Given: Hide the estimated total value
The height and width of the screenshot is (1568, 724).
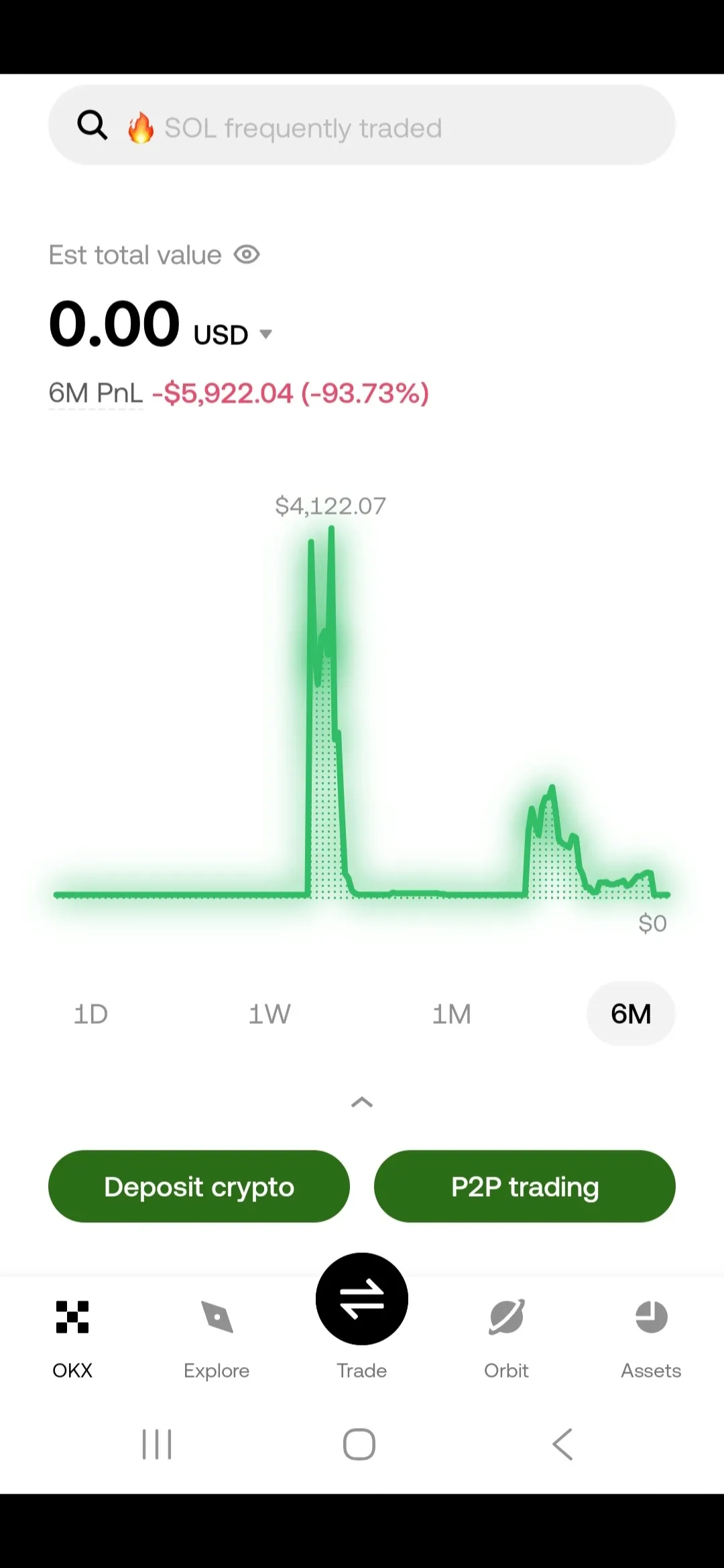Looking at the screenshot, I should coord(247,255).
